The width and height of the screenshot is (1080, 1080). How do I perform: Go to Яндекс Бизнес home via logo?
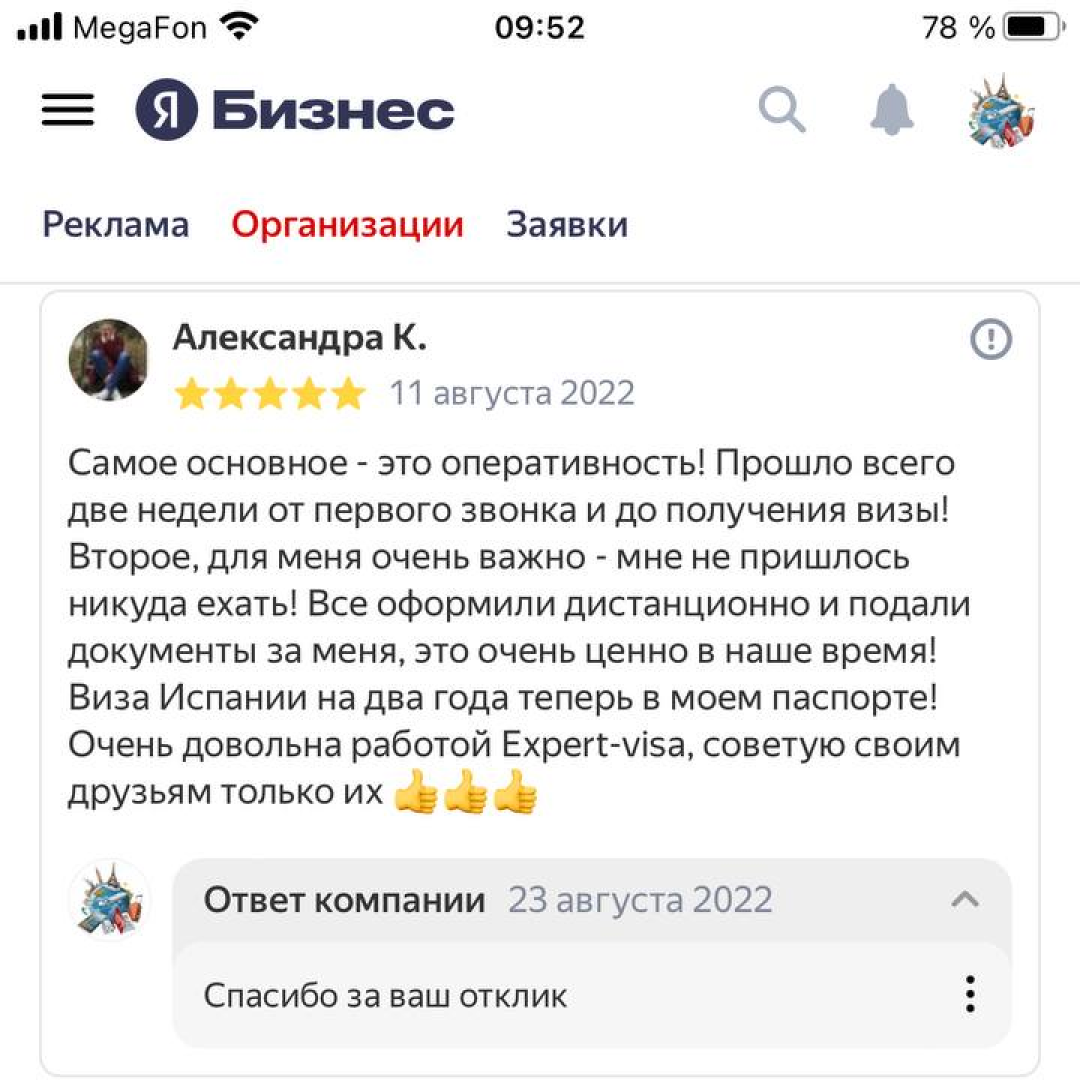click(295, 110)
